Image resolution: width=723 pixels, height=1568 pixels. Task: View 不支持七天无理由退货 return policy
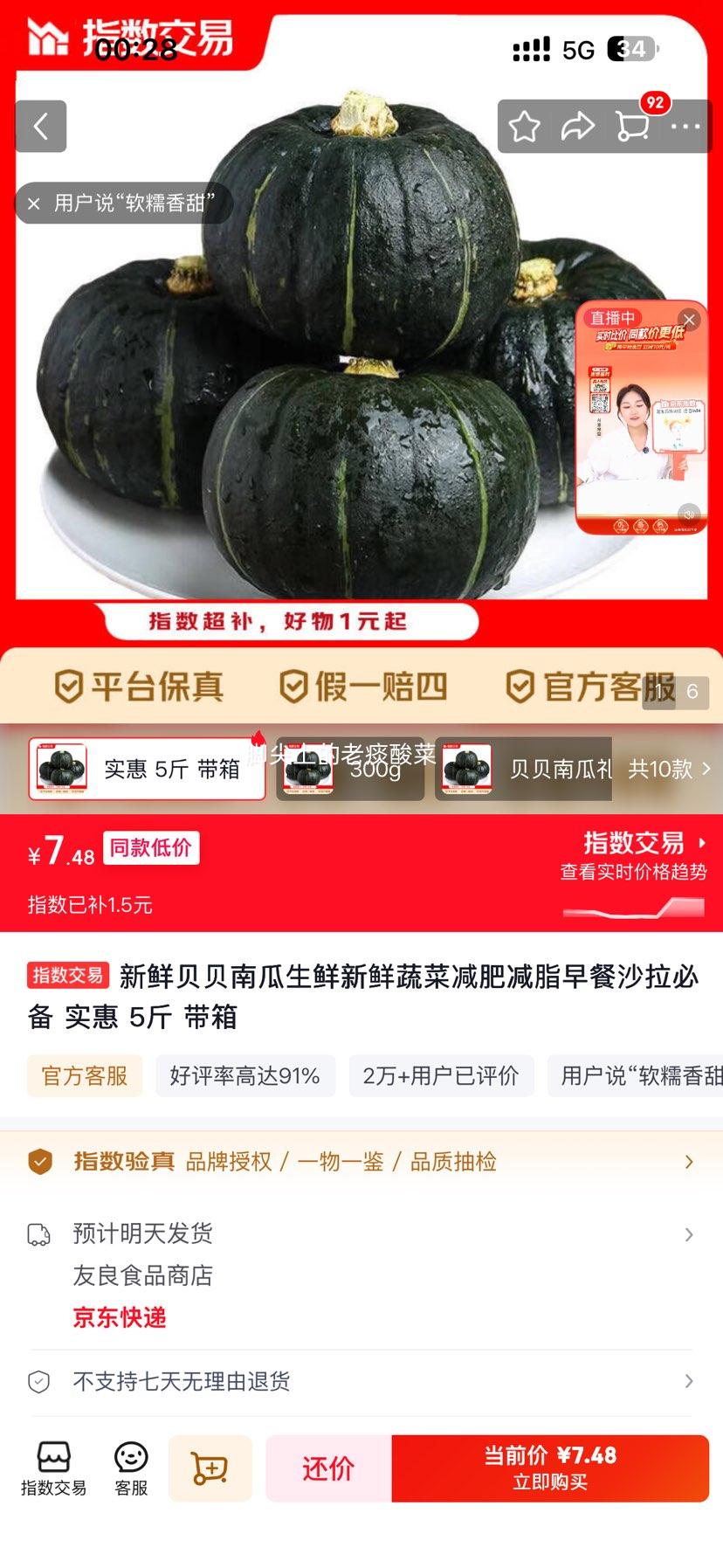(x=361, y=1381)
